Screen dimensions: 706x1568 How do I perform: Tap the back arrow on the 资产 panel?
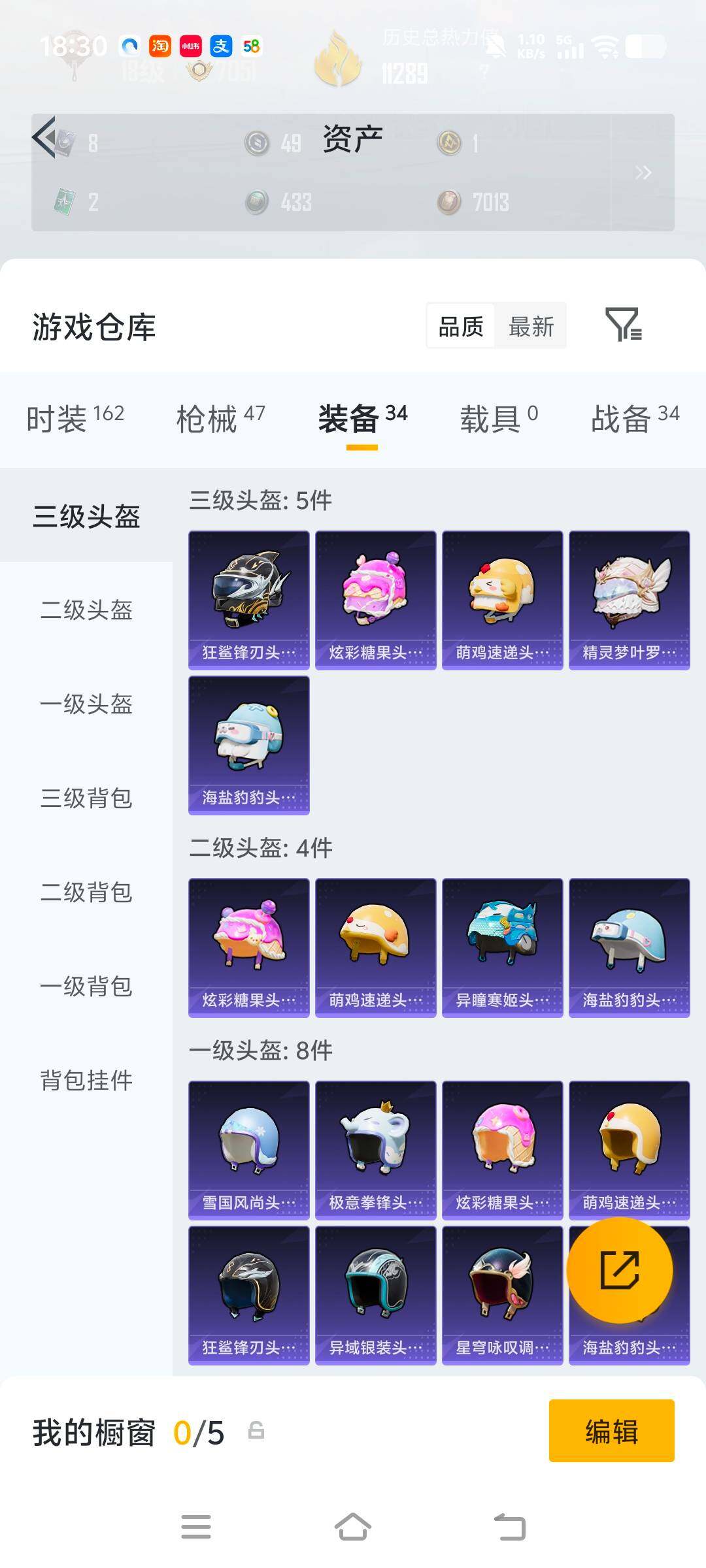[x=44, y=139]
